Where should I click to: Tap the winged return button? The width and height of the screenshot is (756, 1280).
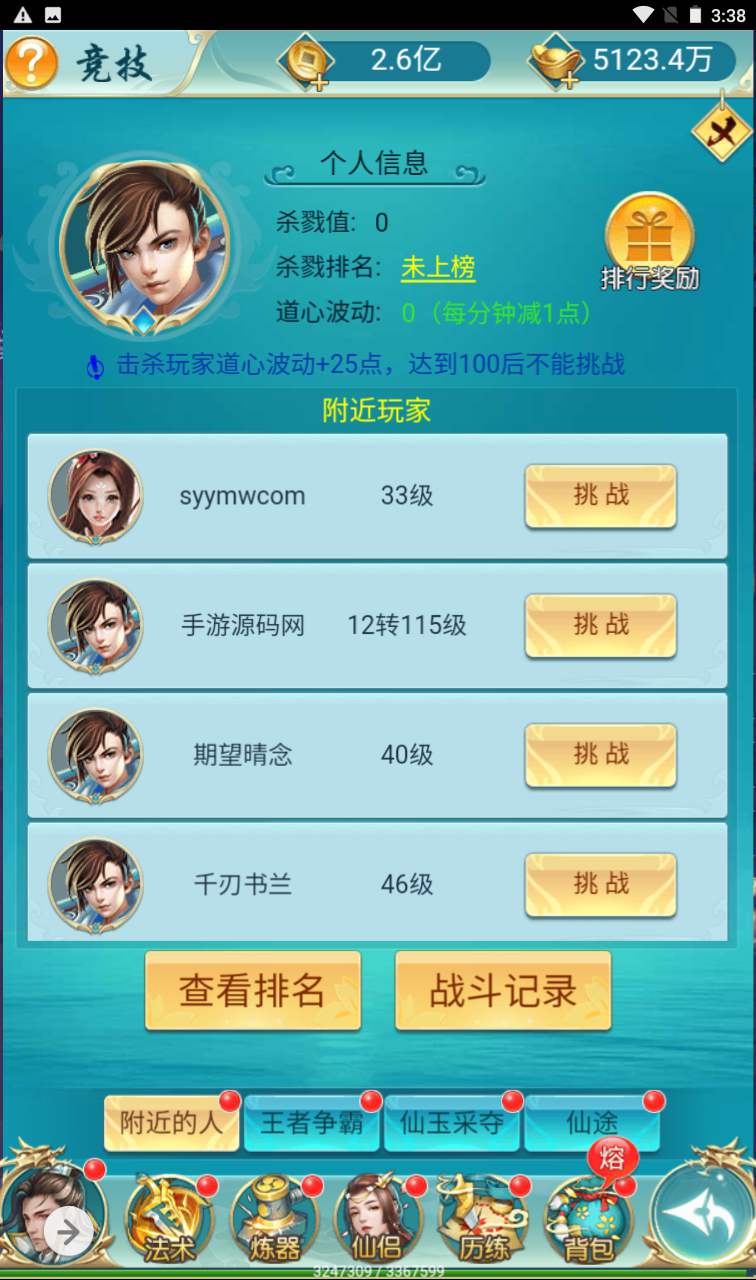[700, 1213]
